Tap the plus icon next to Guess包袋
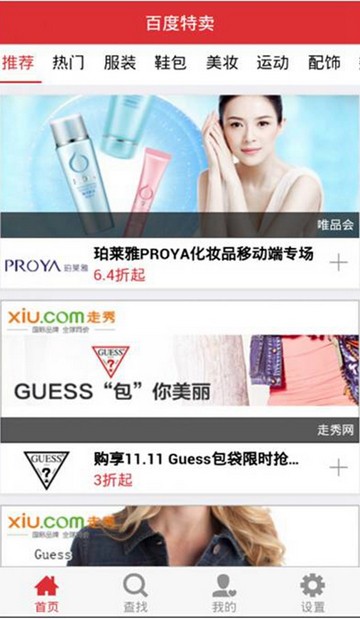 [339, 468]
